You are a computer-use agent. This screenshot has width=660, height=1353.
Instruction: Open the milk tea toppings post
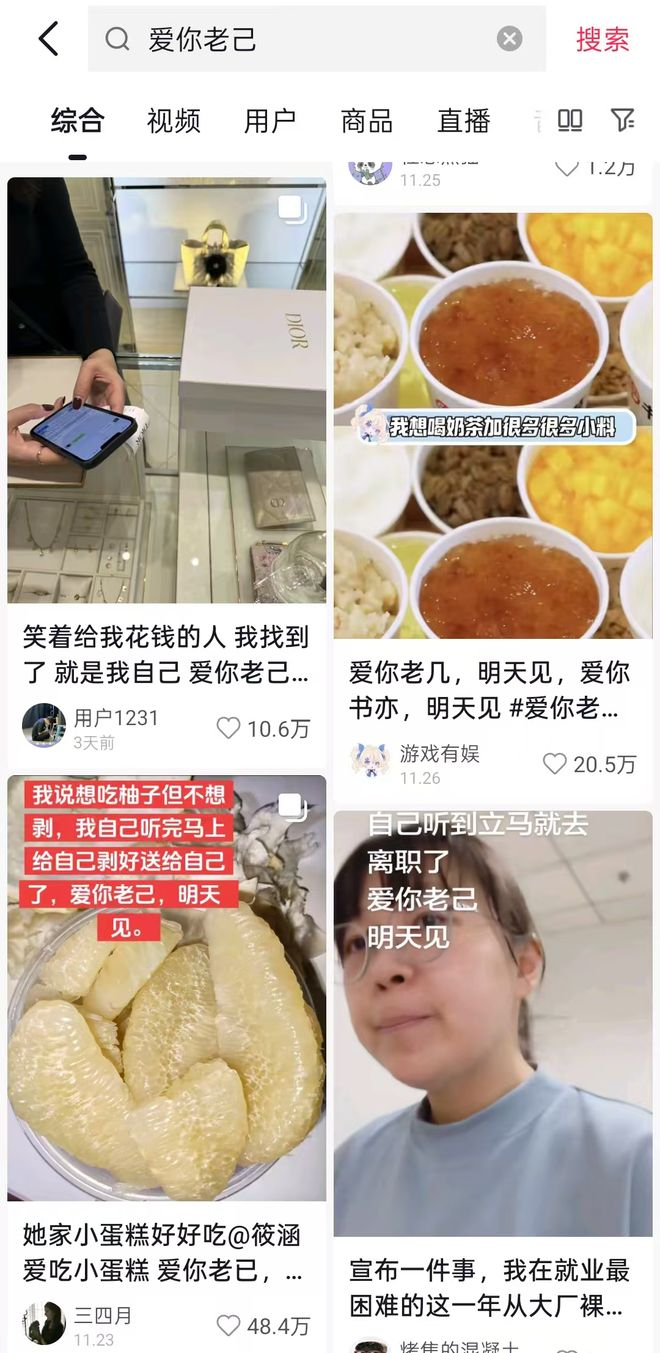point(493,425)
